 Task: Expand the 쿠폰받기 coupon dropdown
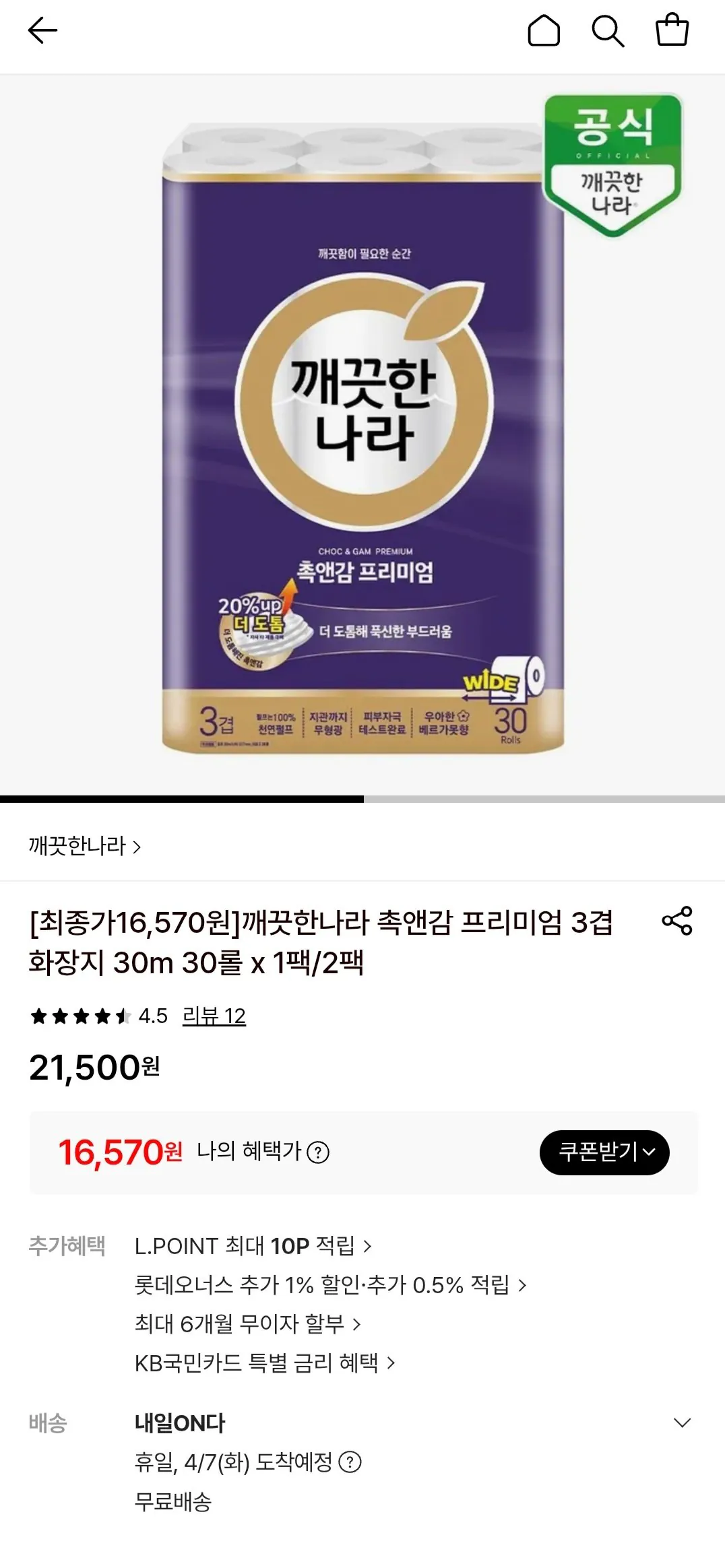[x=605, y=1152]
